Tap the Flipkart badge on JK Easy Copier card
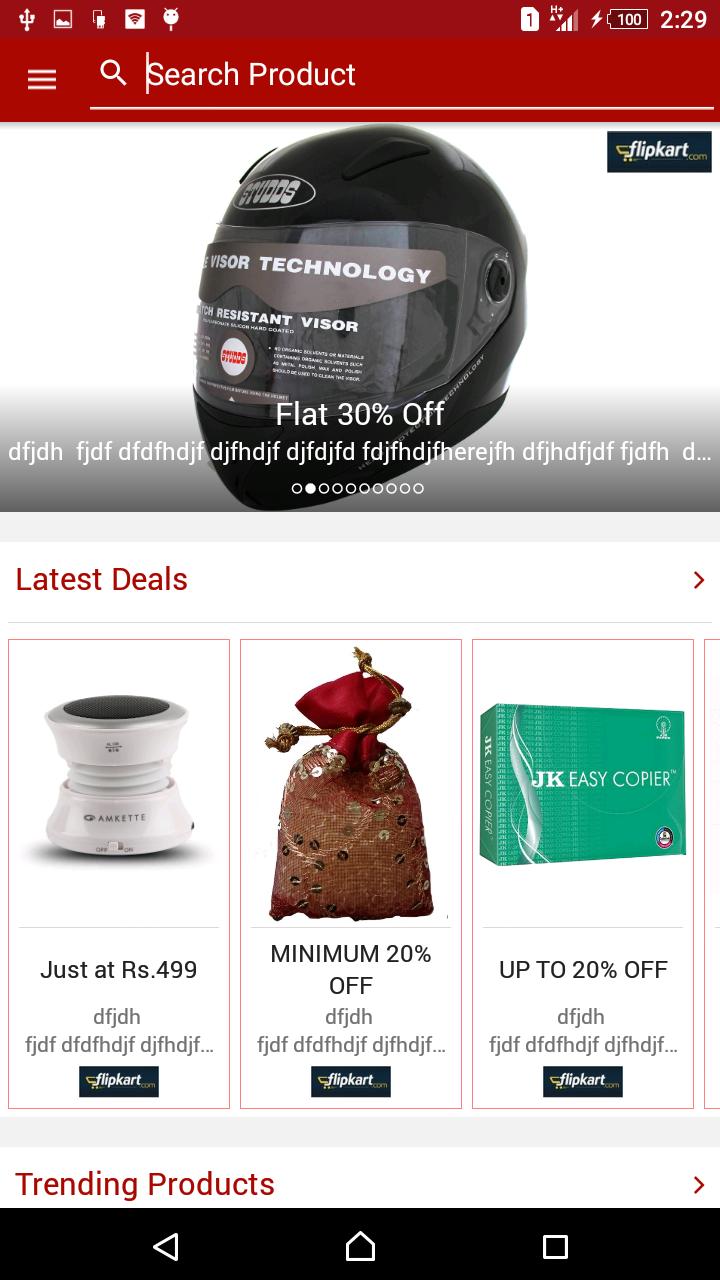 tap(582, 1081)
